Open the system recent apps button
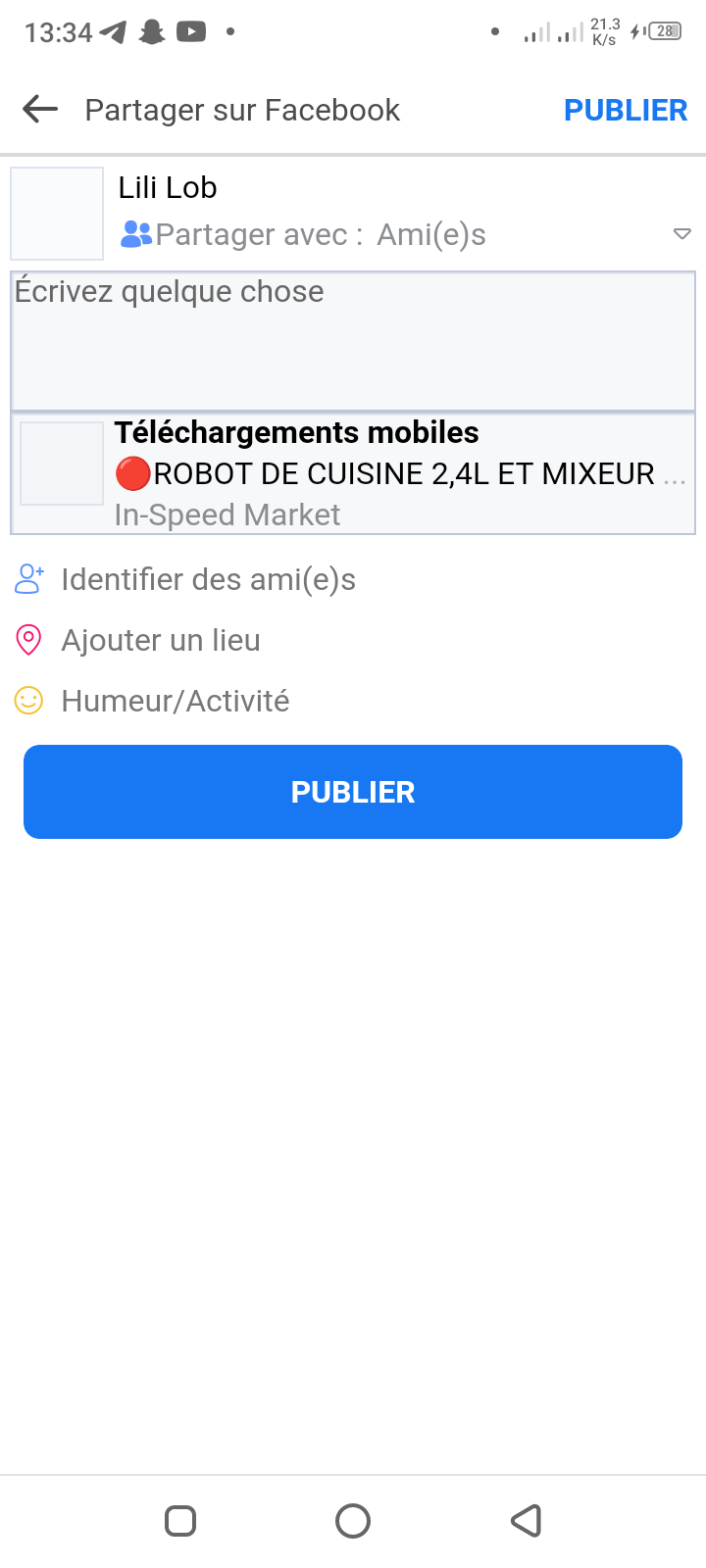 point(180,1521)
